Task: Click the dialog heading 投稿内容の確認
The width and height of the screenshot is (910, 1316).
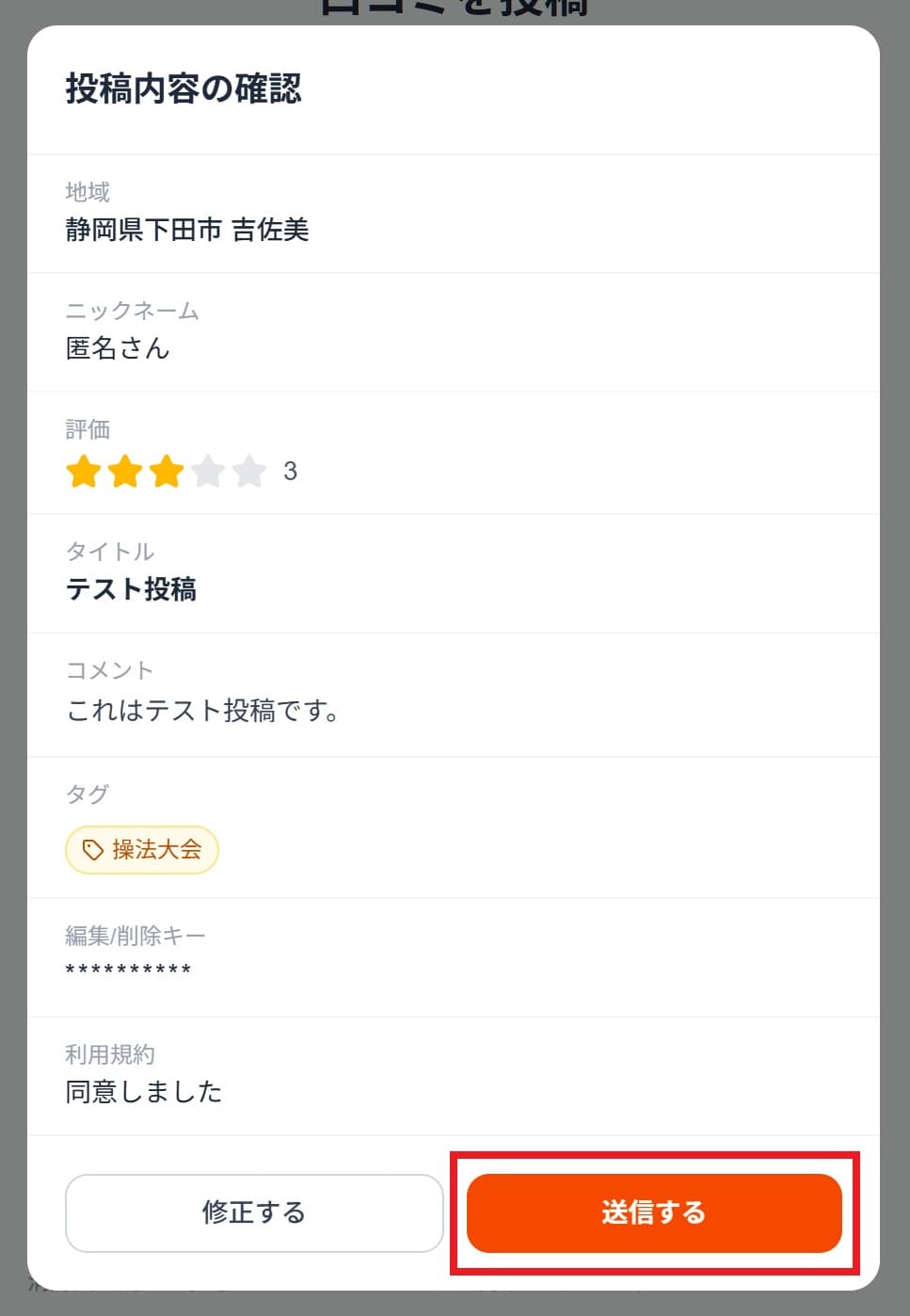Action: tap(184, 90)
